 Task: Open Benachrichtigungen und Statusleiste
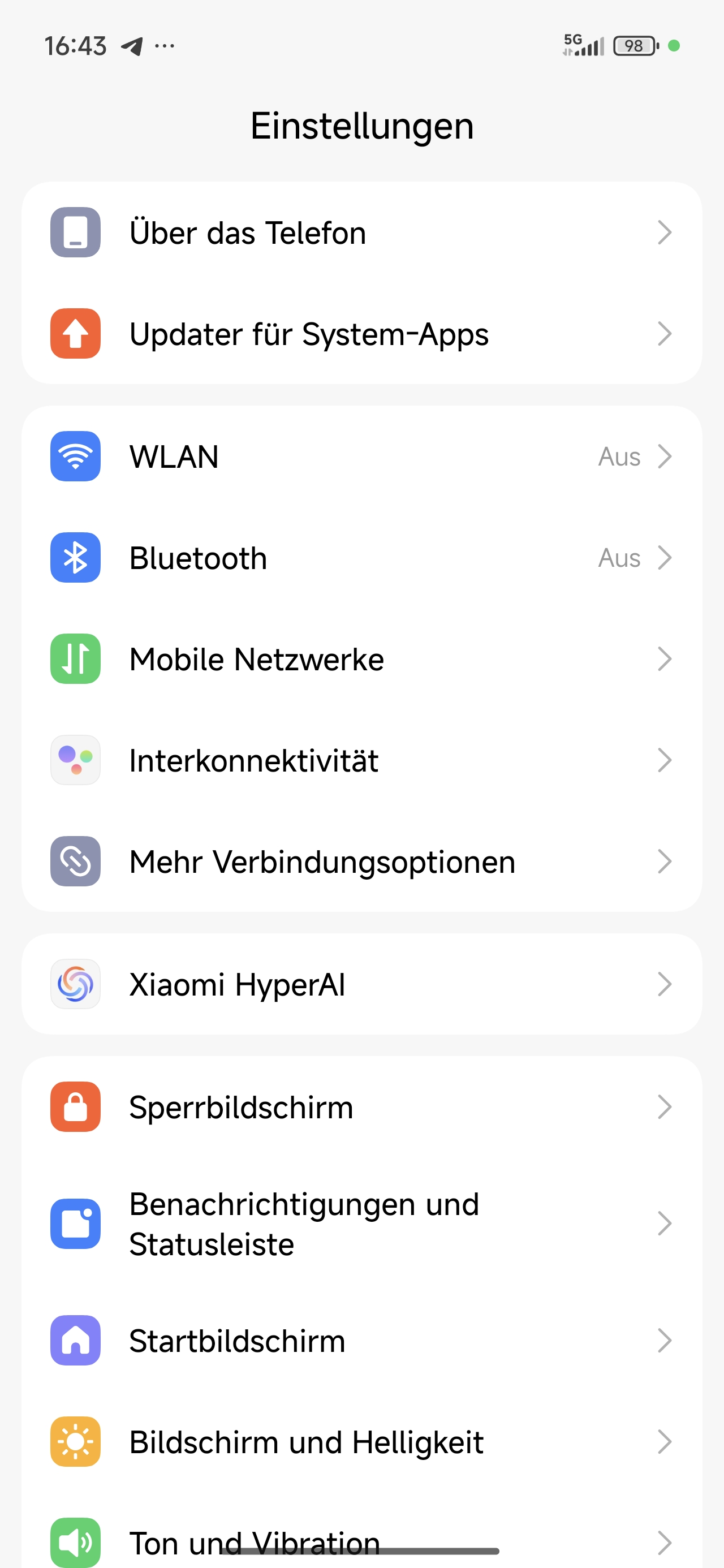click(x=361, y=1224)
